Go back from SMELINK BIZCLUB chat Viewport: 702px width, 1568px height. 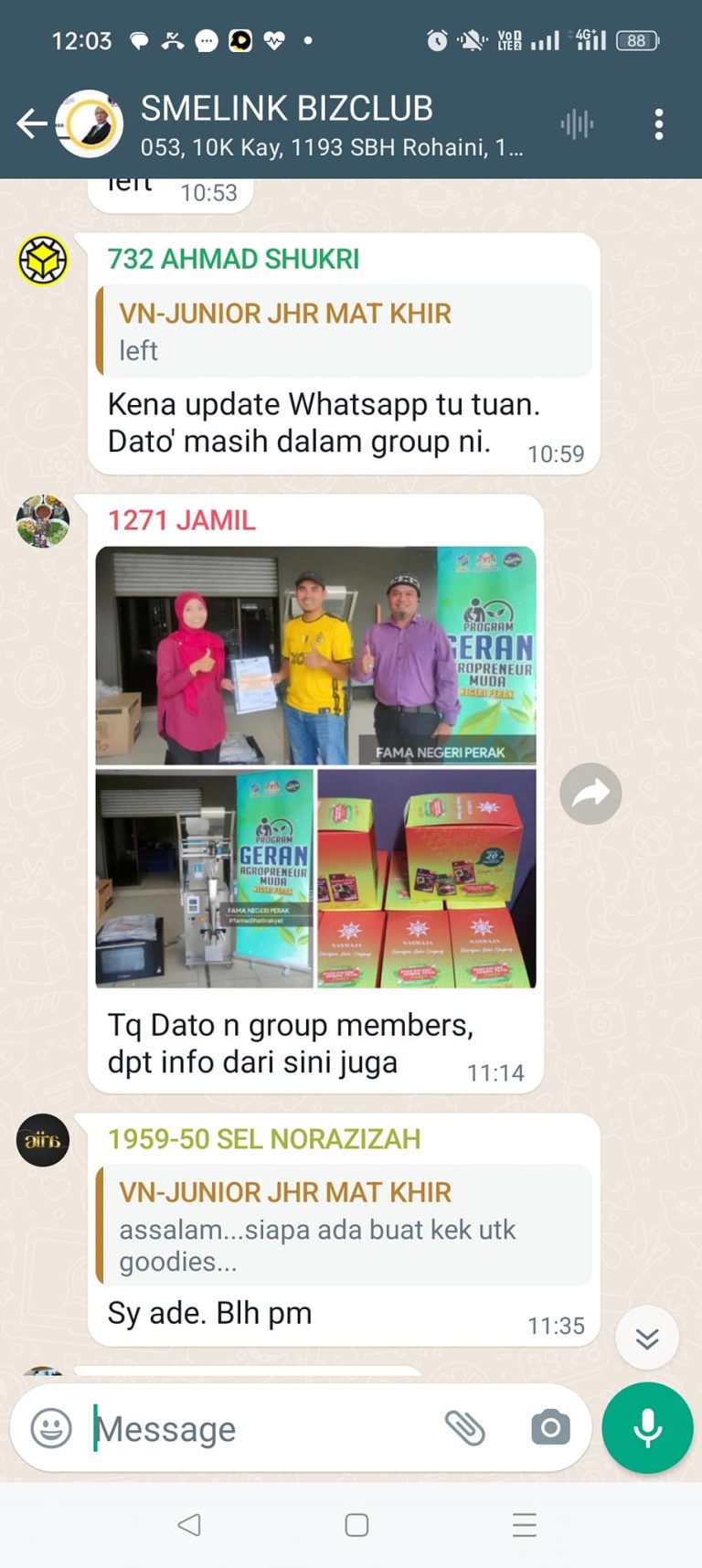(31, 123)
